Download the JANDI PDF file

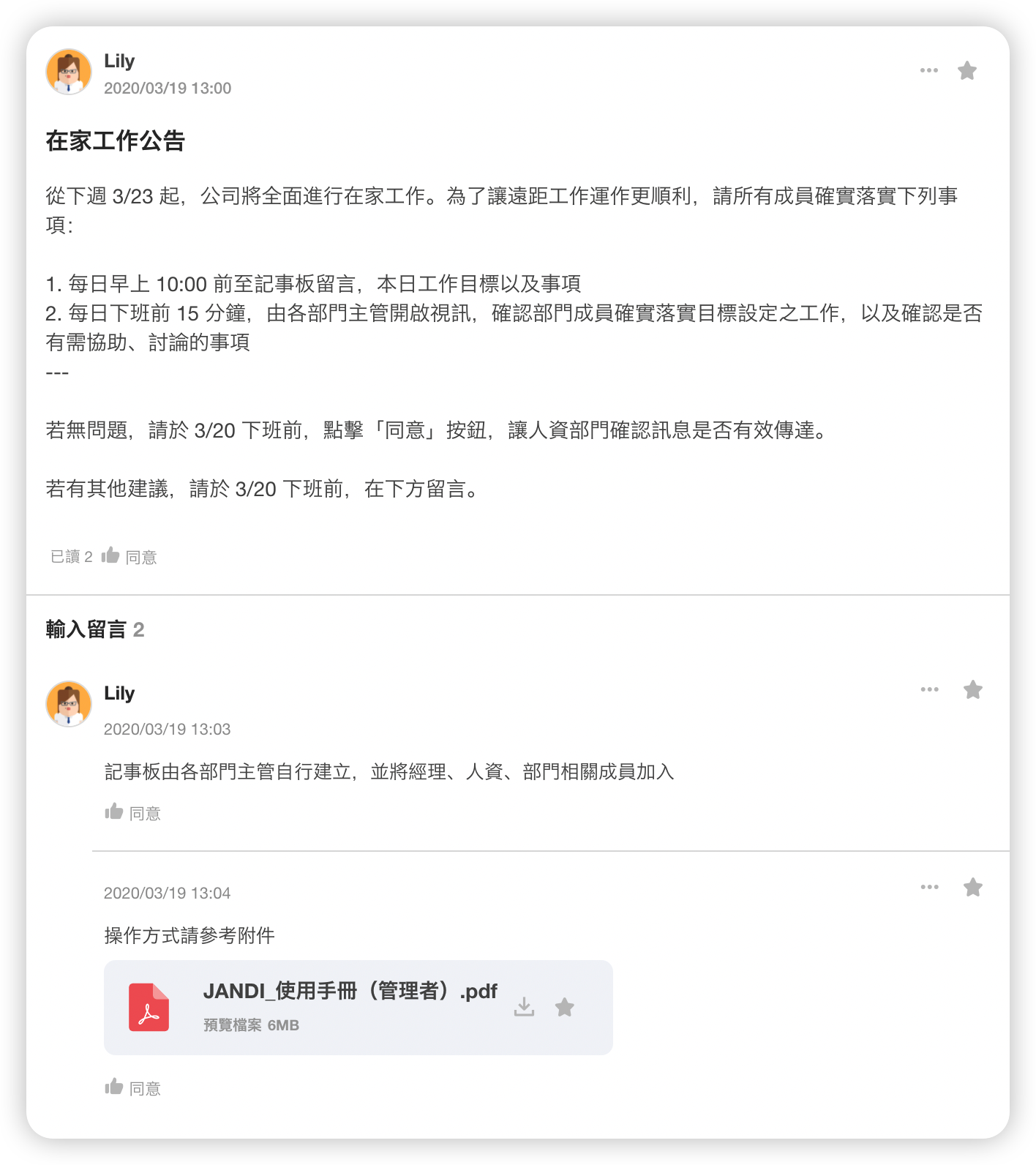click(524, 1007)
